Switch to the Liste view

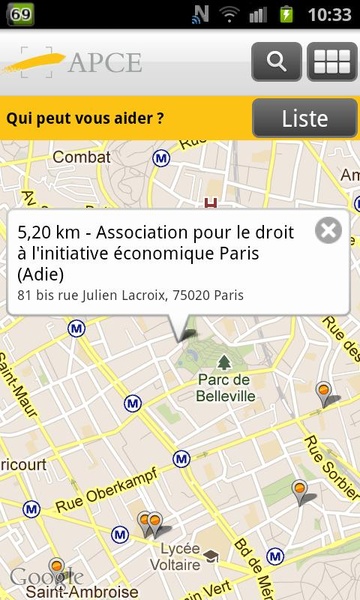[x=305, y=118]
